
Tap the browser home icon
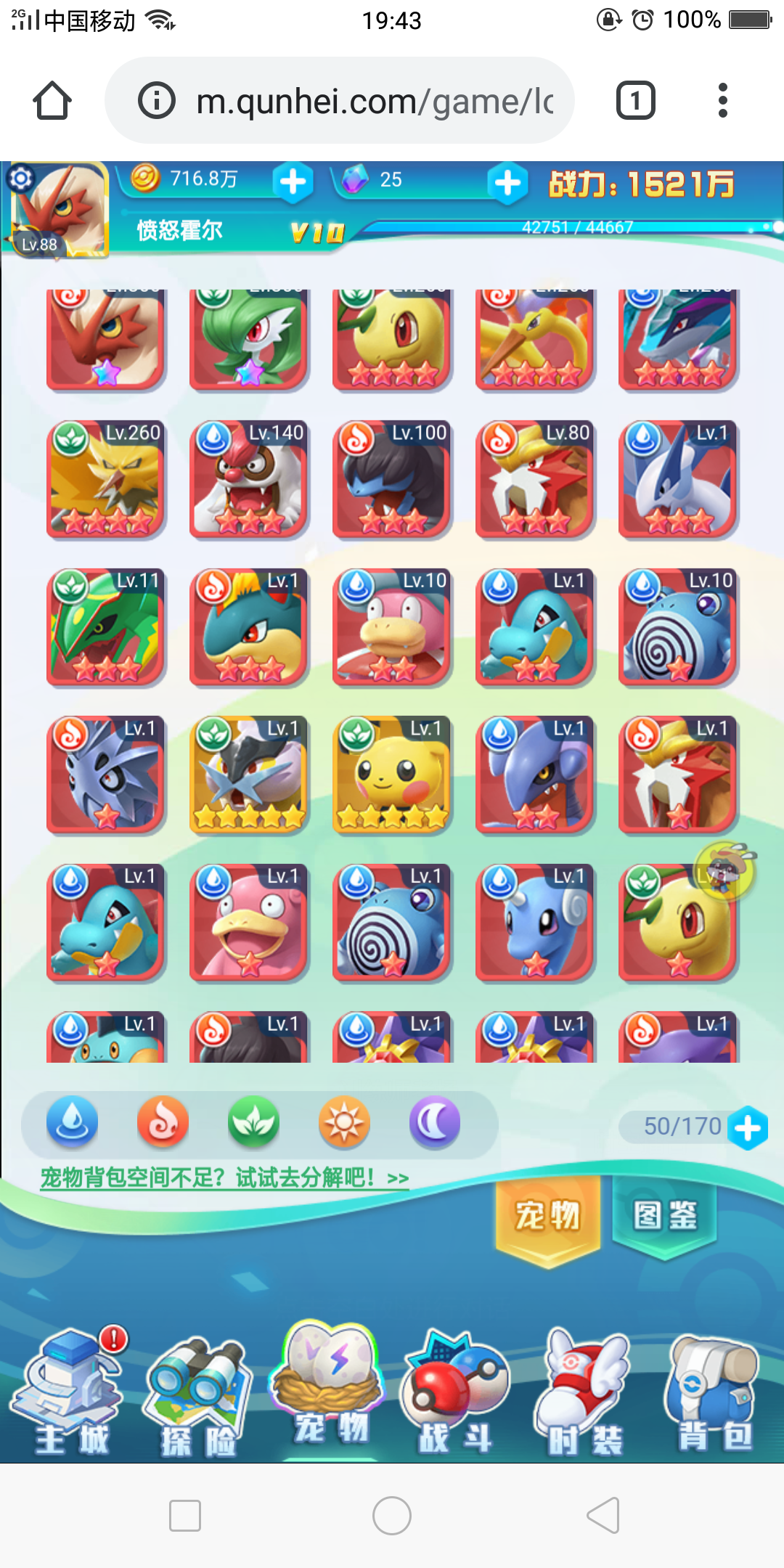(52, 100)
